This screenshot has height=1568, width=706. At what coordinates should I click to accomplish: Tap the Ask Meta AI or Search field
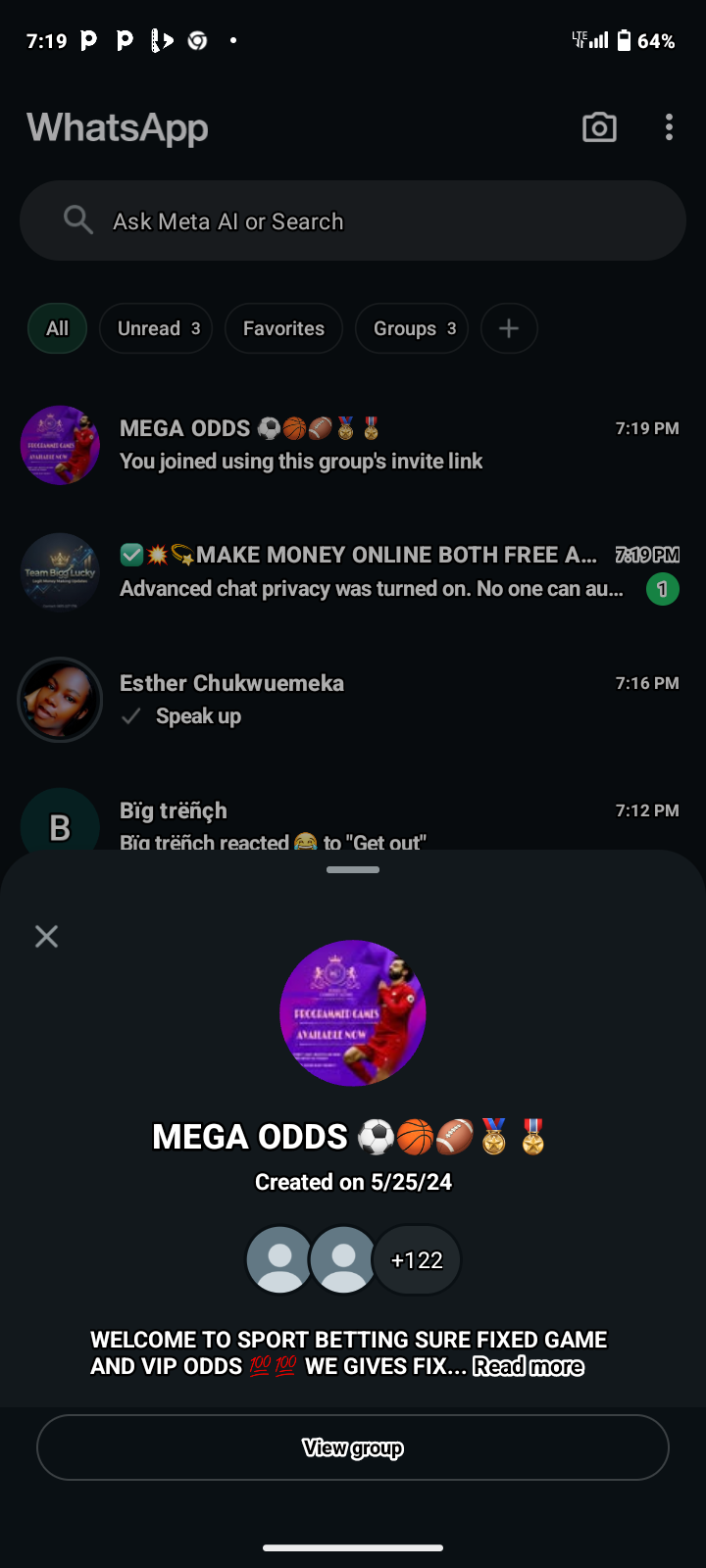353,221
